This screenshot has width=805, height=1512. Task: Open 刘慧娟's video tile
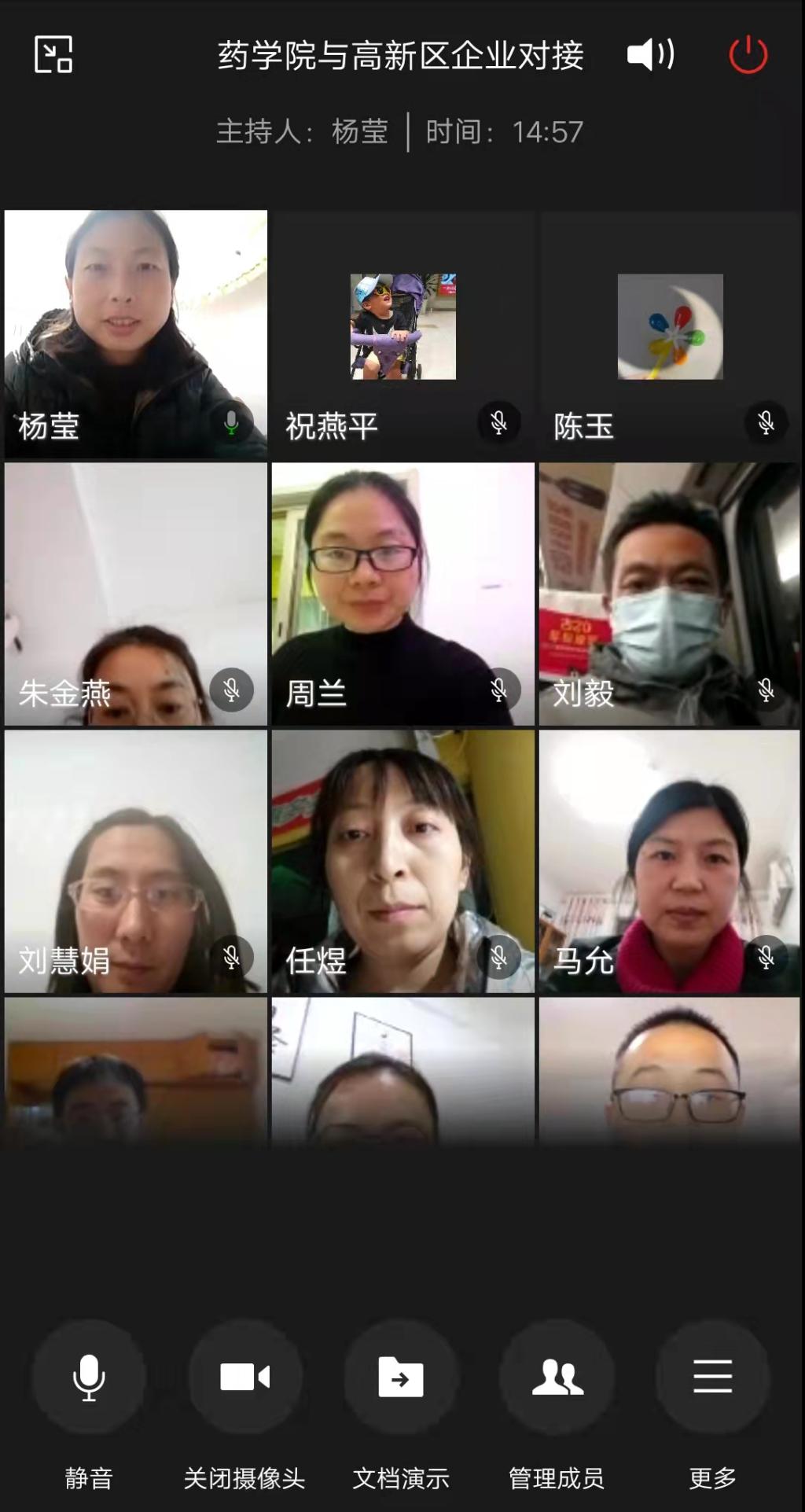pyautogui.click(x=135, y=861)
